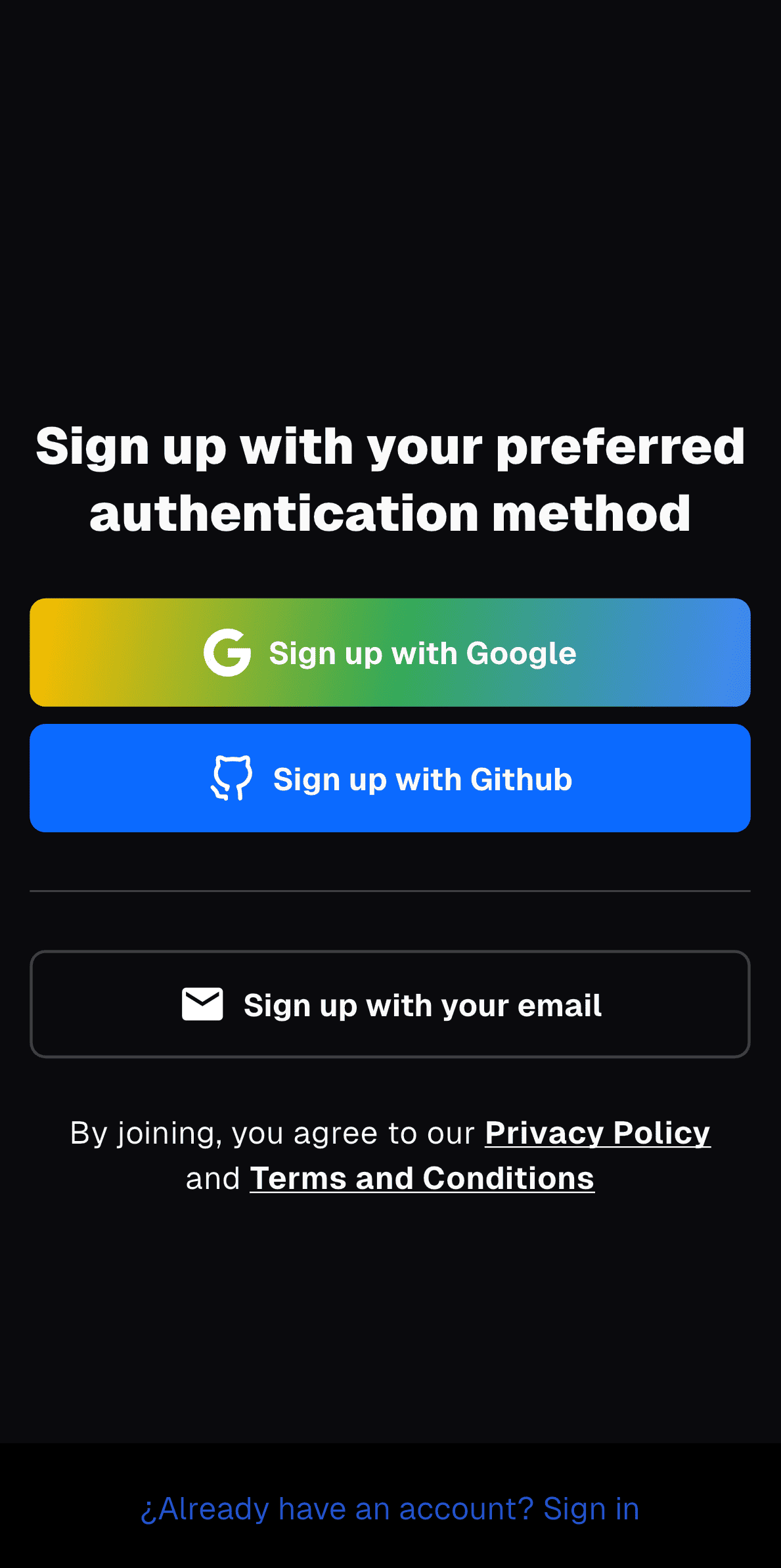This screenshot has height=1568, width=781.
Task: Select the gradient Google authentication option
Action: coord(390,652)
